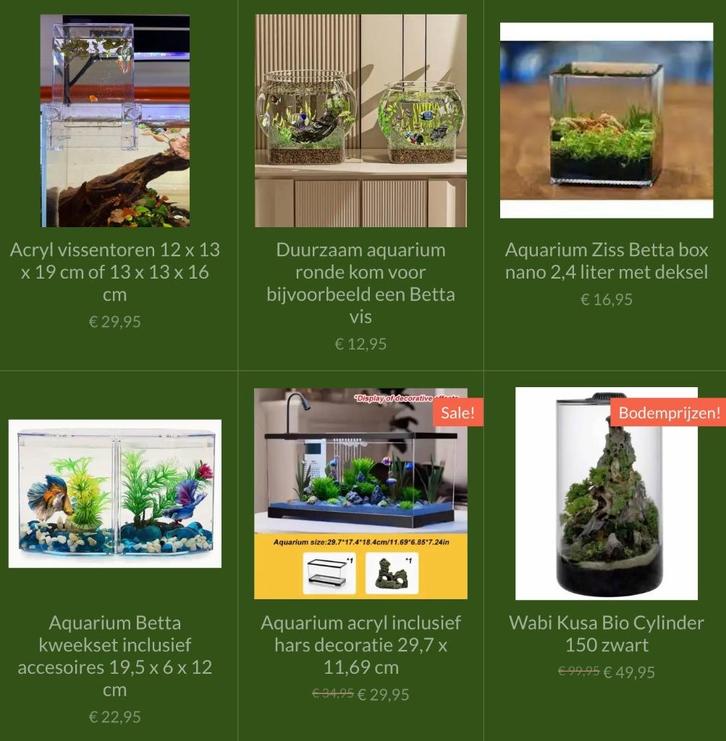
Task: Open Aquarium Ziss Betta box nano
Action: pyautogui.click(x=606, y=120)
